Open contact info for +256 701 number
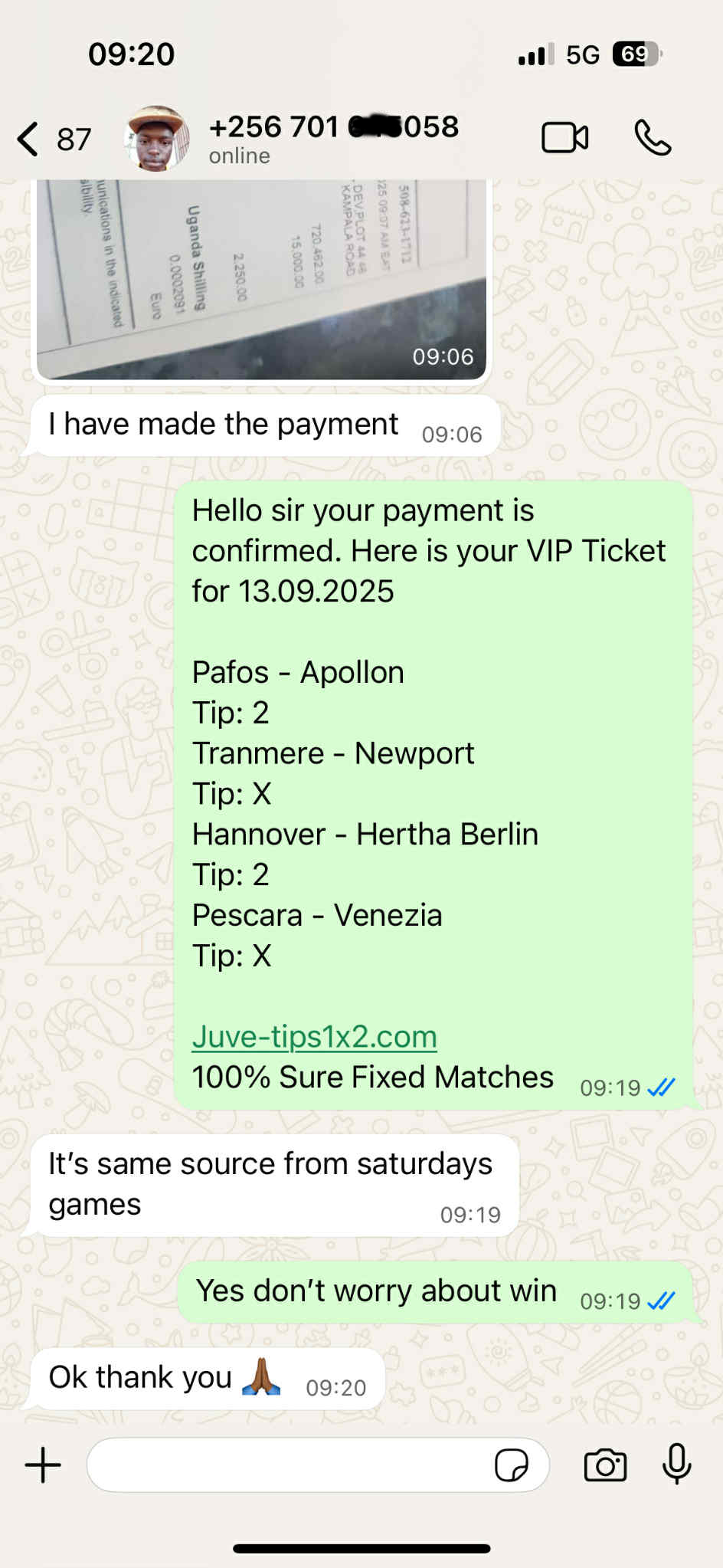This screenshot has width=723, height=1568. coord(332,138)
